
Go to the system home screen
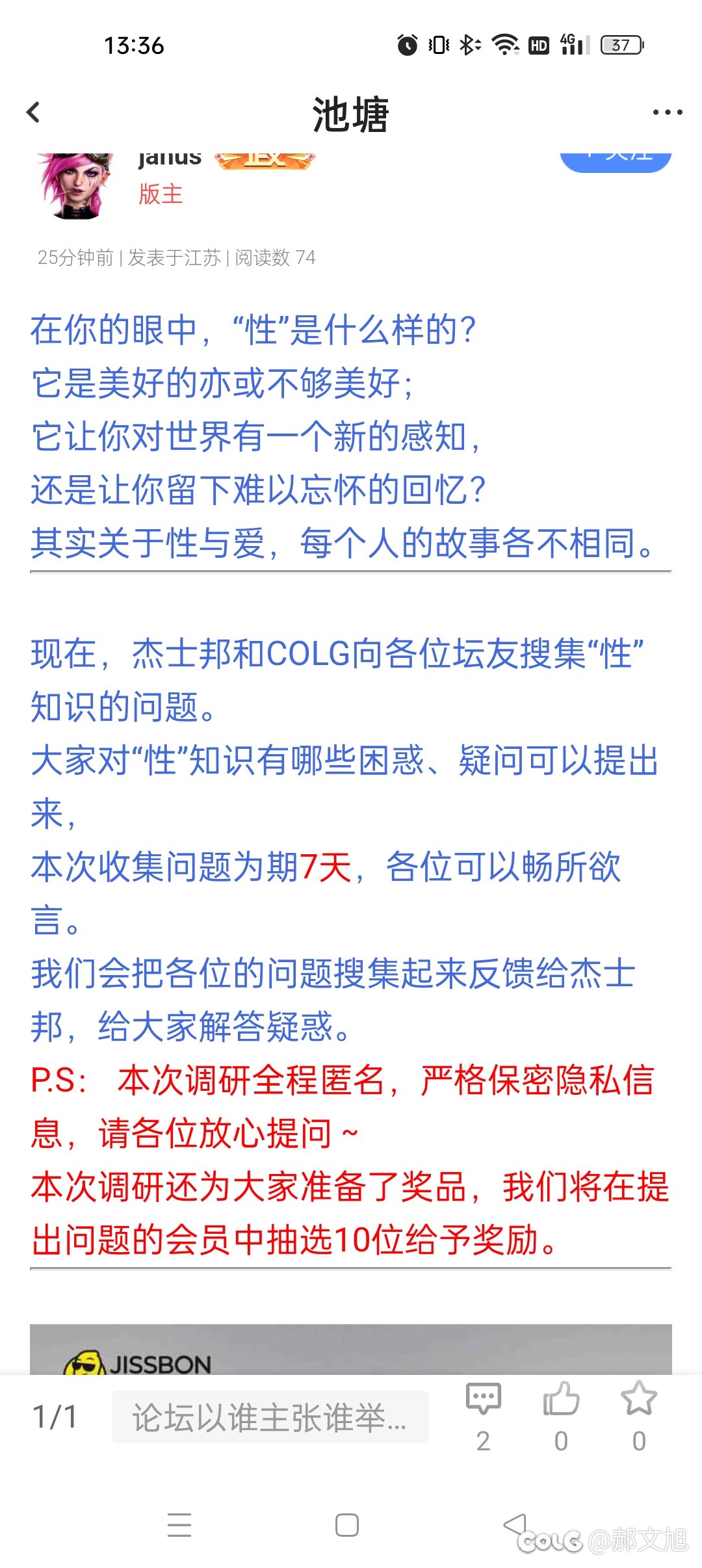(x=347, y=1525)
